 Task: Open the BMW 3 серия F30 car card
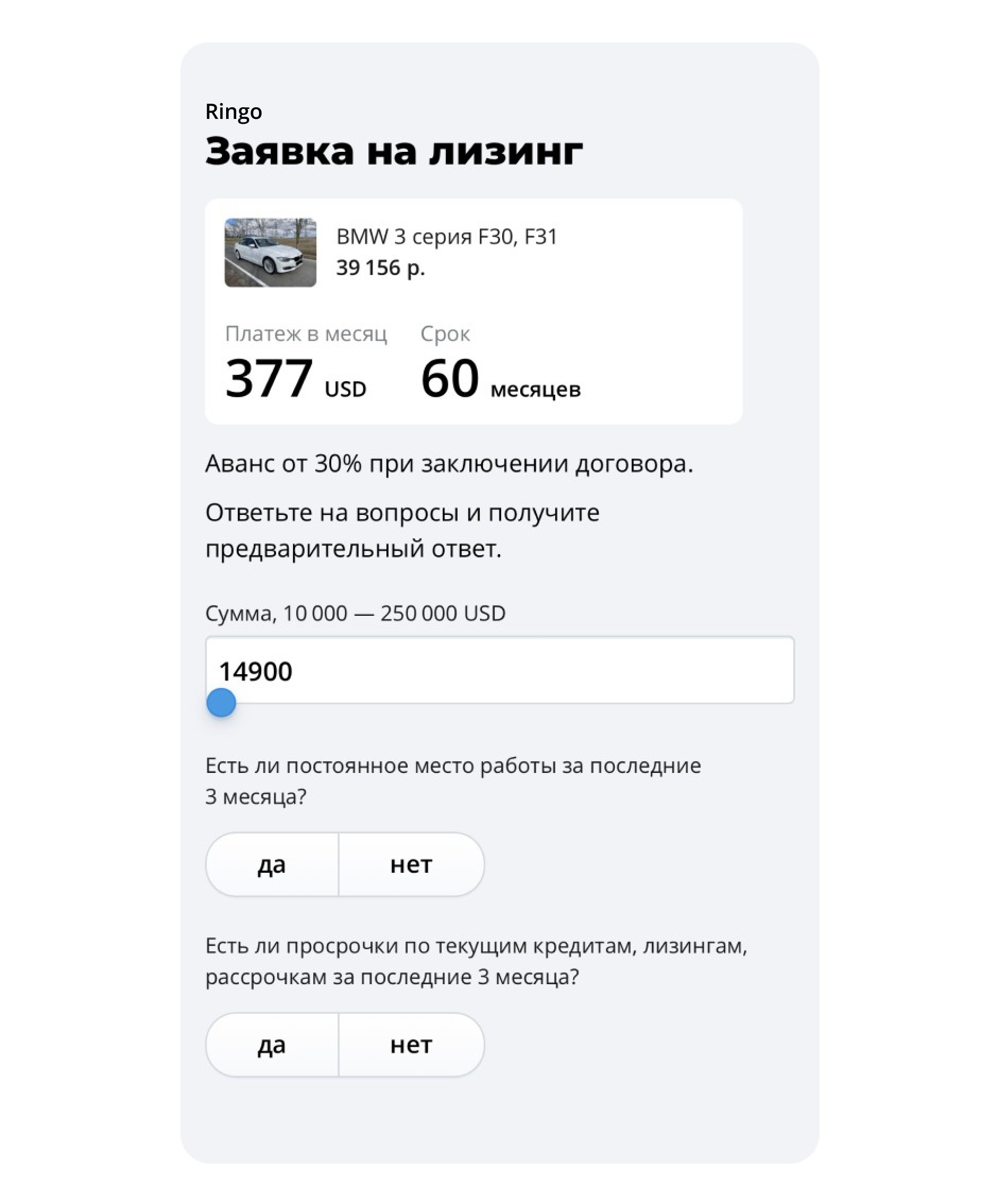pos(447,252)
